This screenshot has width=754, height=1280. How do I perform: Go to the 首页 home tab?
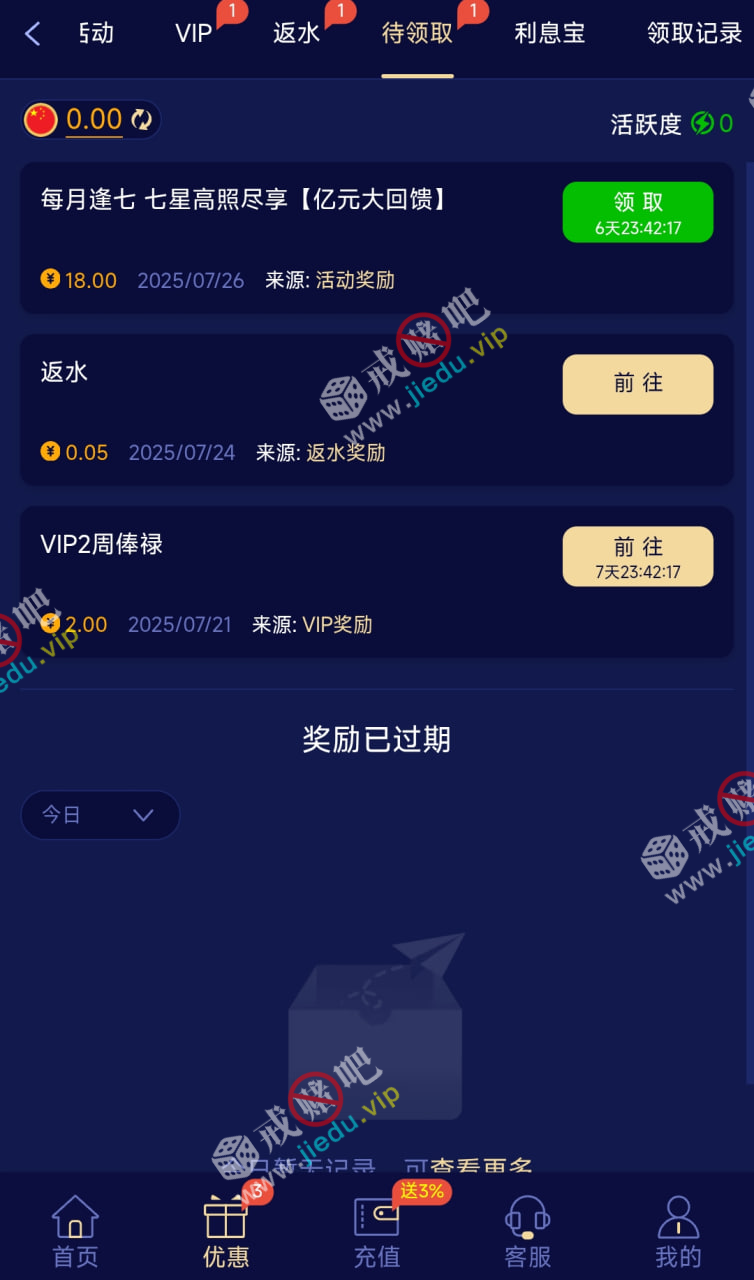pyautogui.click(x=75, y=1230)
